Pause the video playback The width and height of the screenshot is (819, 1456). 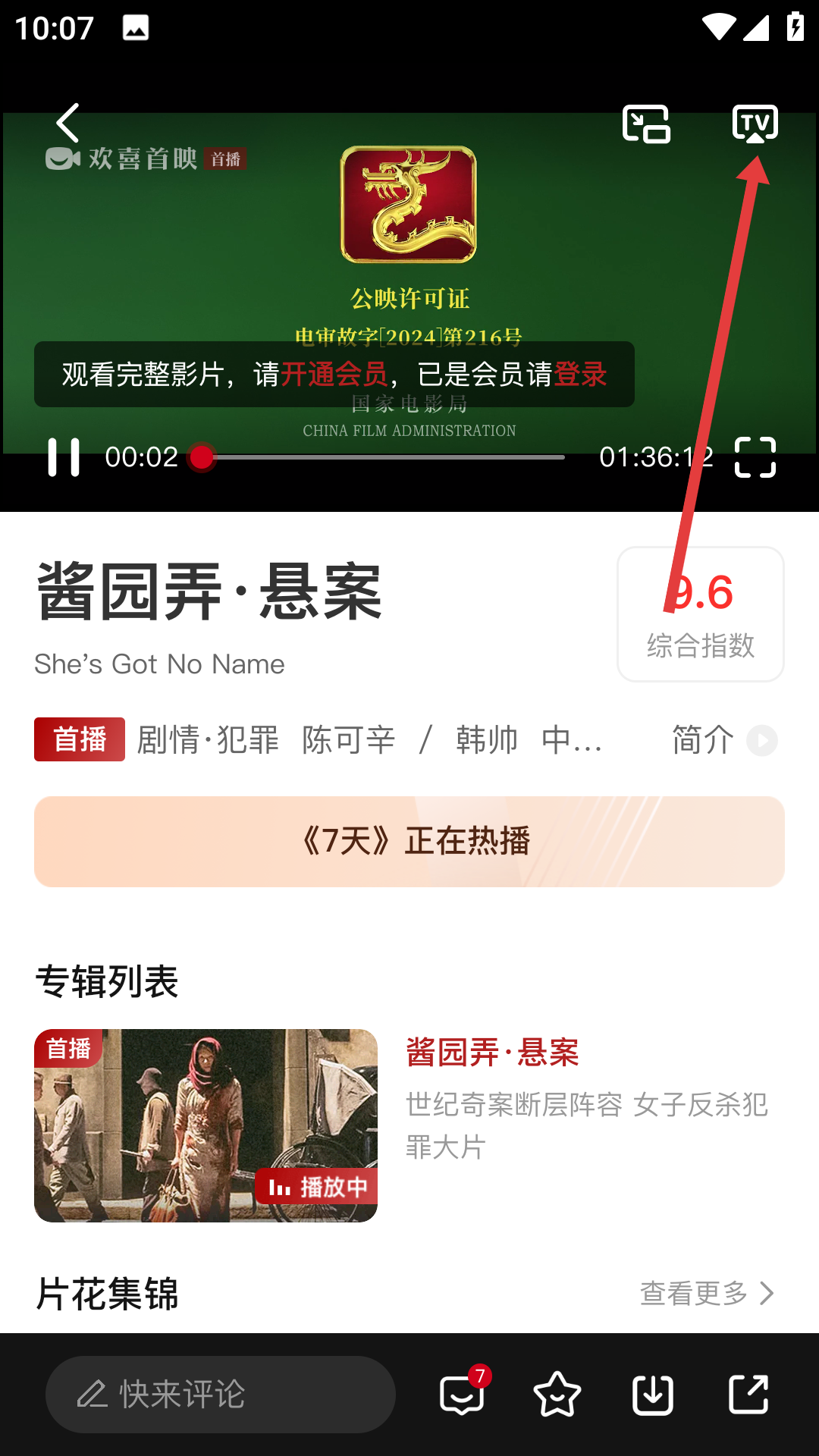pyautogui.click(x=64, y=457)
